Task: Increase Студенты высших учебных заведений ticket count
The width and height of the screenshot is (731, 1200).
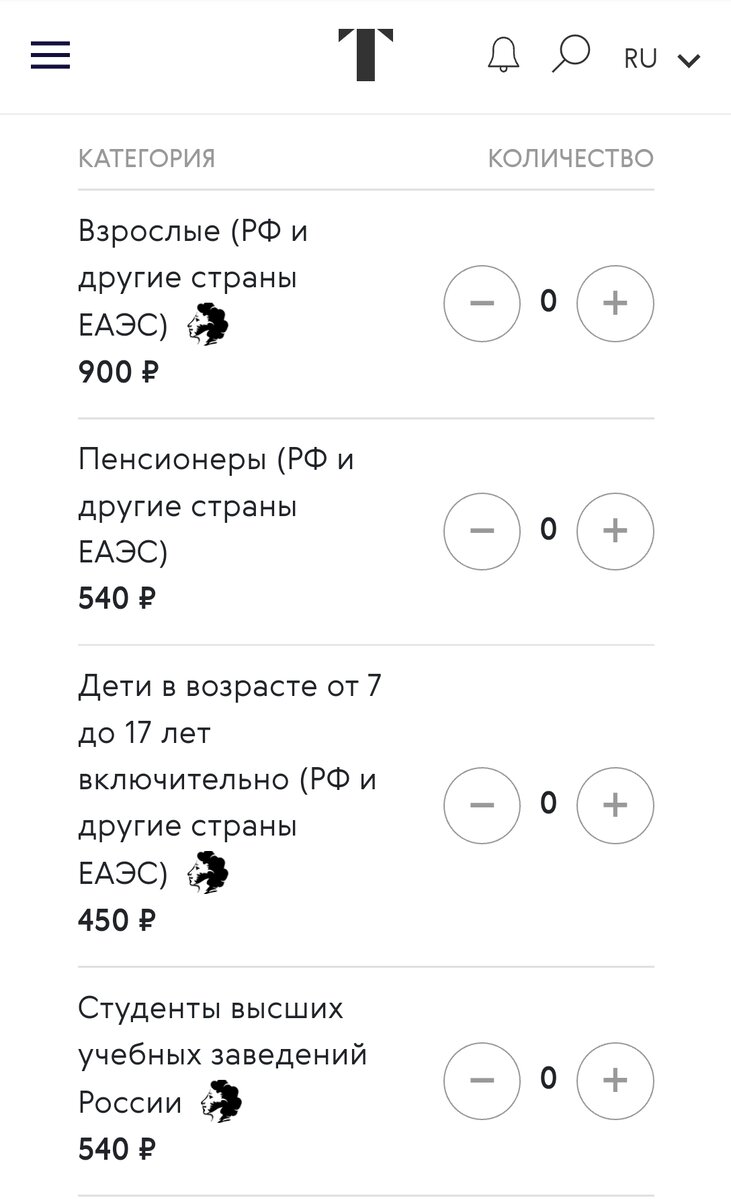Action: click(x=614, y=1081)
